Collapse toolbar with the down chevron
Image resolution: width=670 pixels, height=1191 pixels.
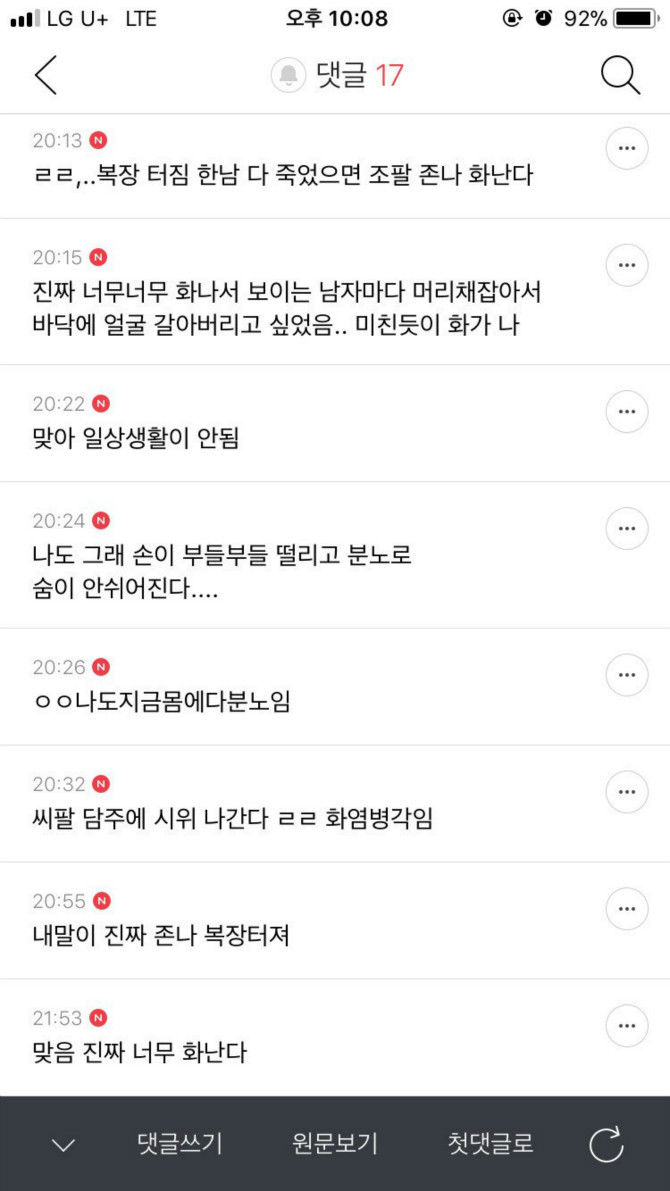click(x=63, y=1145)
